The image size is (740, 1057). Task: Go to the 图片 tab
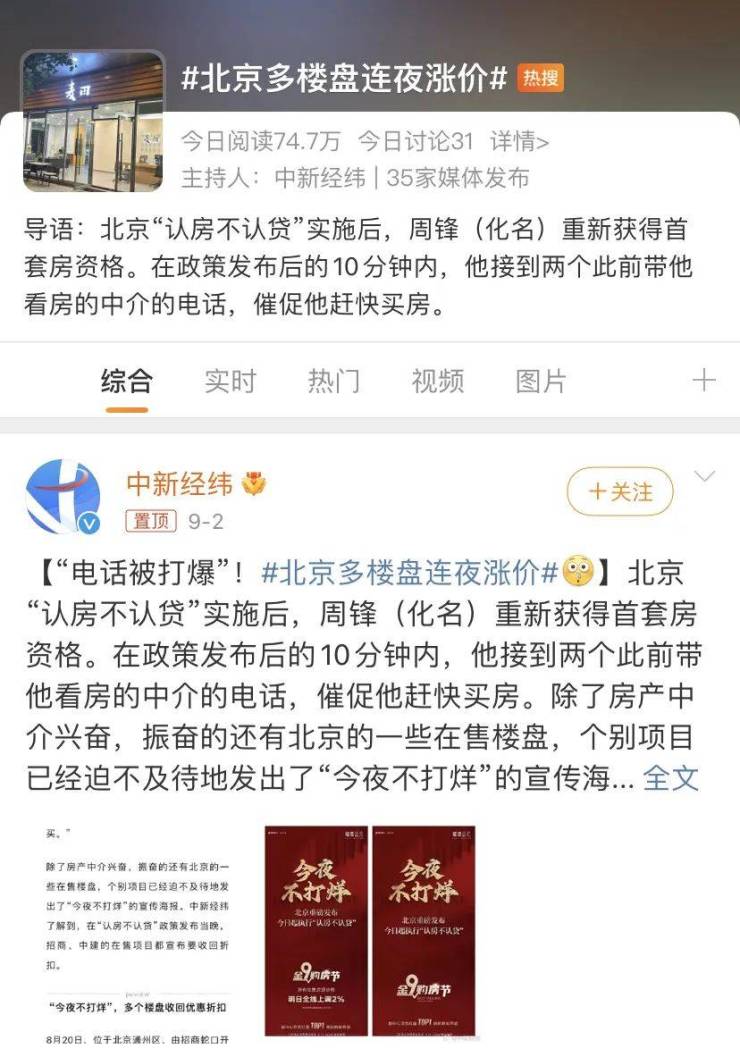coord(541,381)
